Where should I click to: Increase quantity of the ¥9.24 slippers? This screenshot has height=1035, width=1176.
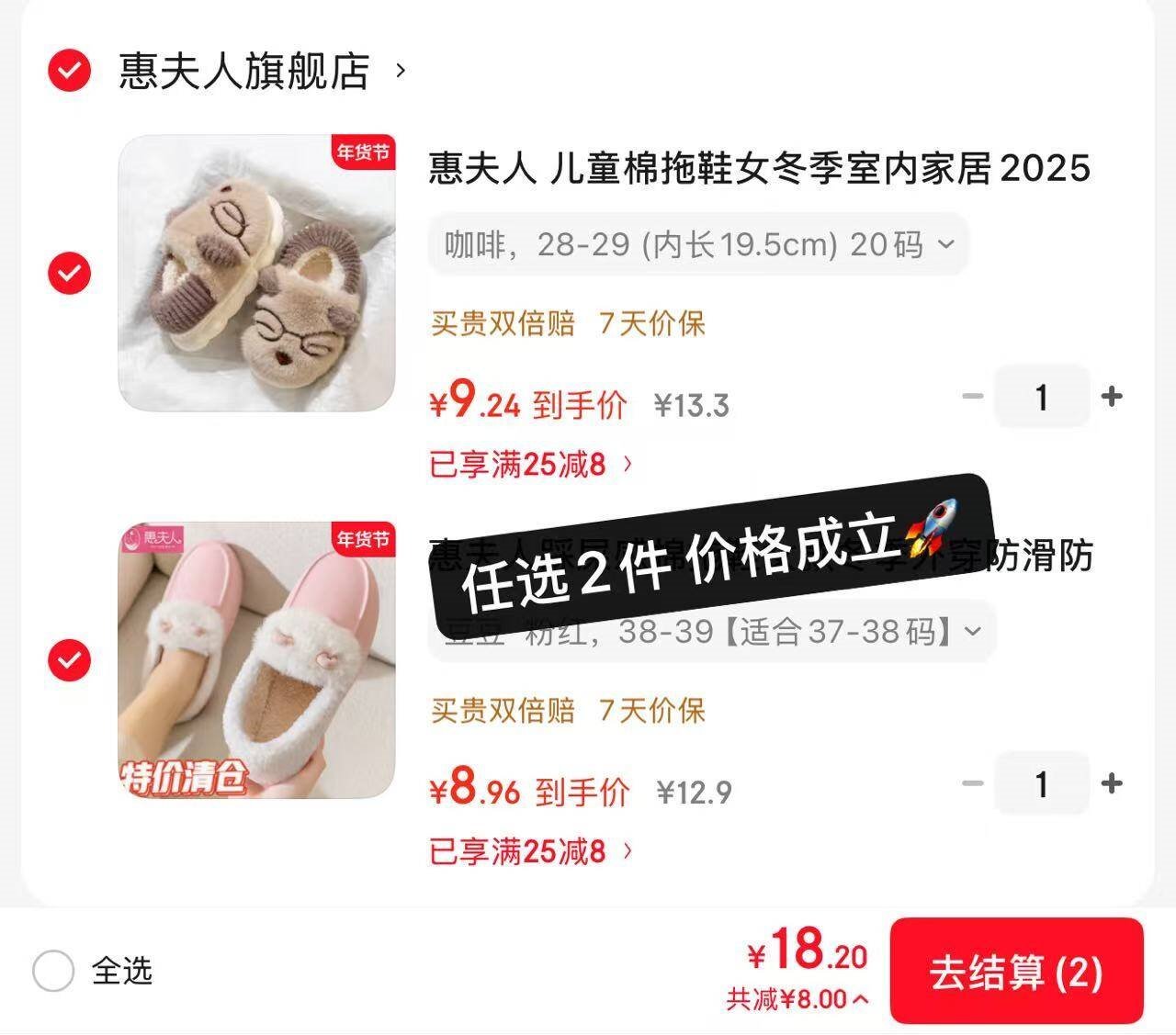pyautogui.click(x=1112, y=397)
